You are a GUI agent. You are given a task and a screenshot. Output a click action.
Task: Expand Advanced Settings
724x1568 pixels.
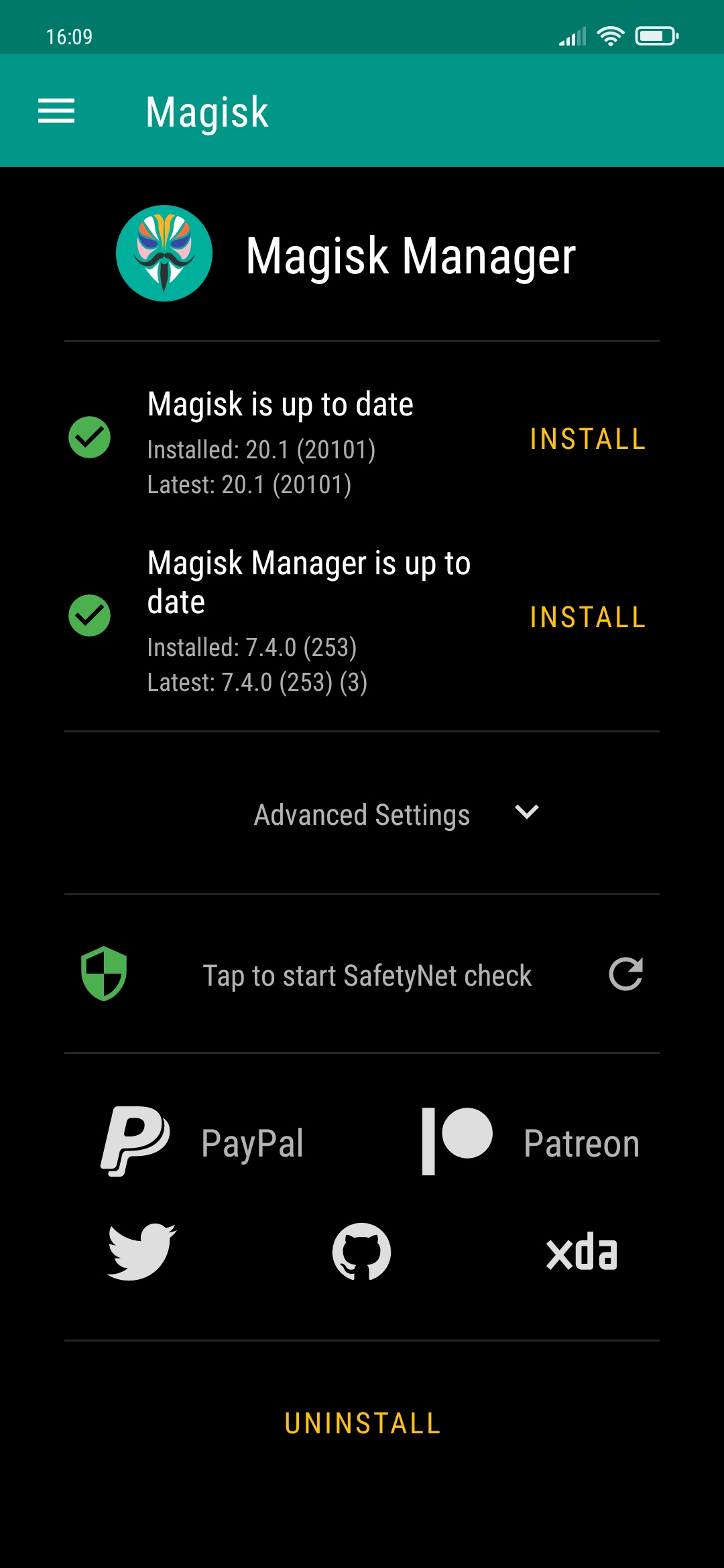tap(396, 814)
